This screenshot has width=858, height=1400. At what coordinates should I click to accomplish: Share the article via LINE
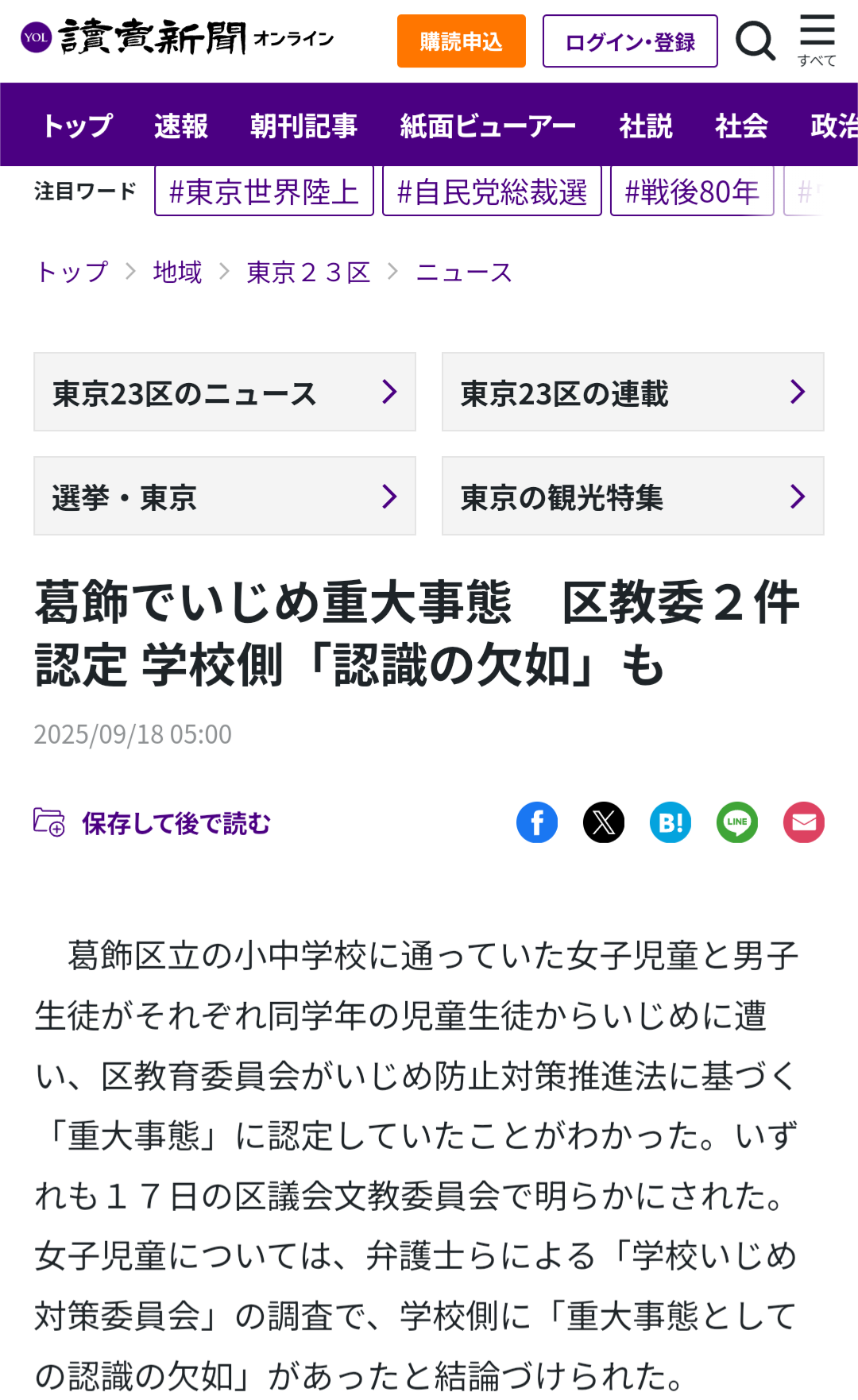point(737,822)
